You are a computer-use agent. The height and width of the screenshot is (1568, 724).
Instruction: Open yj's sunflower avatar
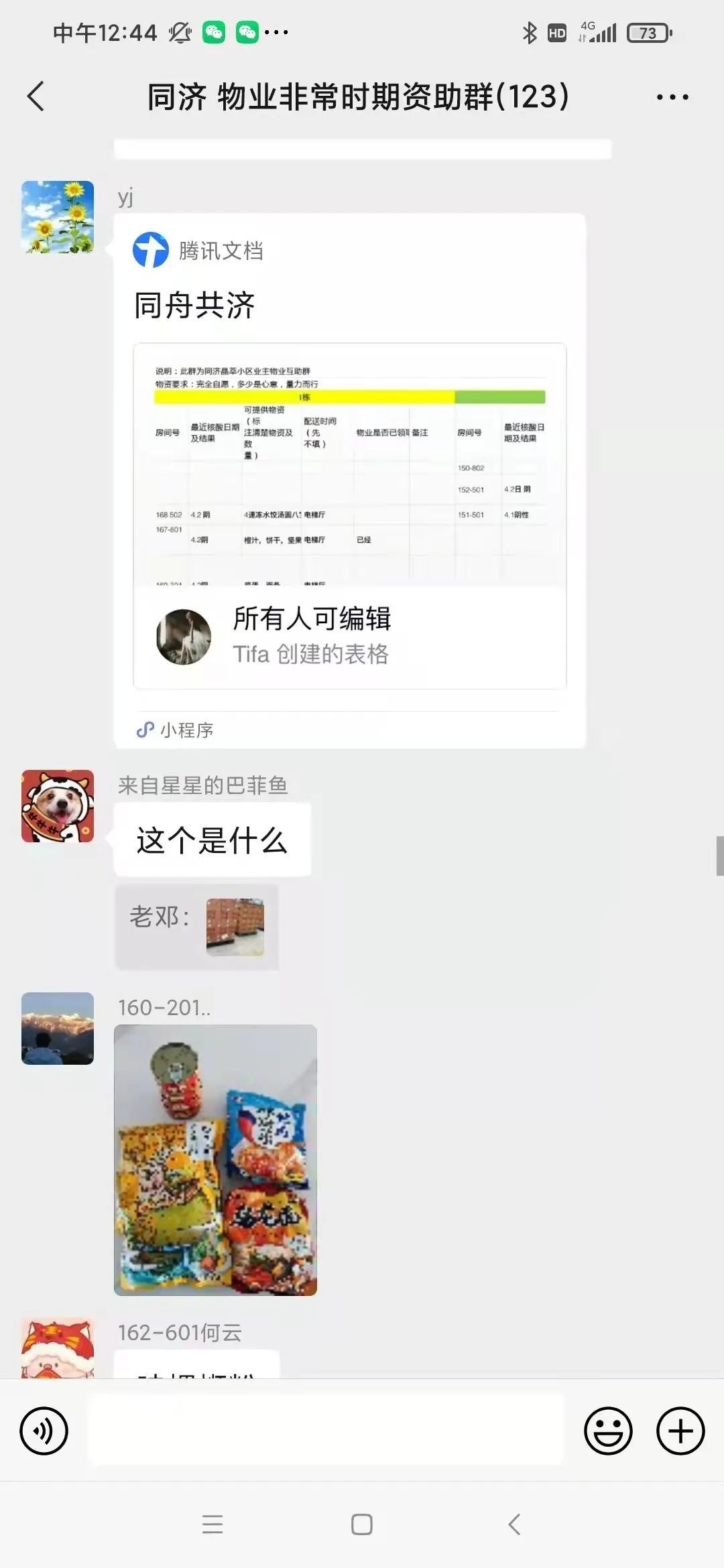tap(58, 217)
